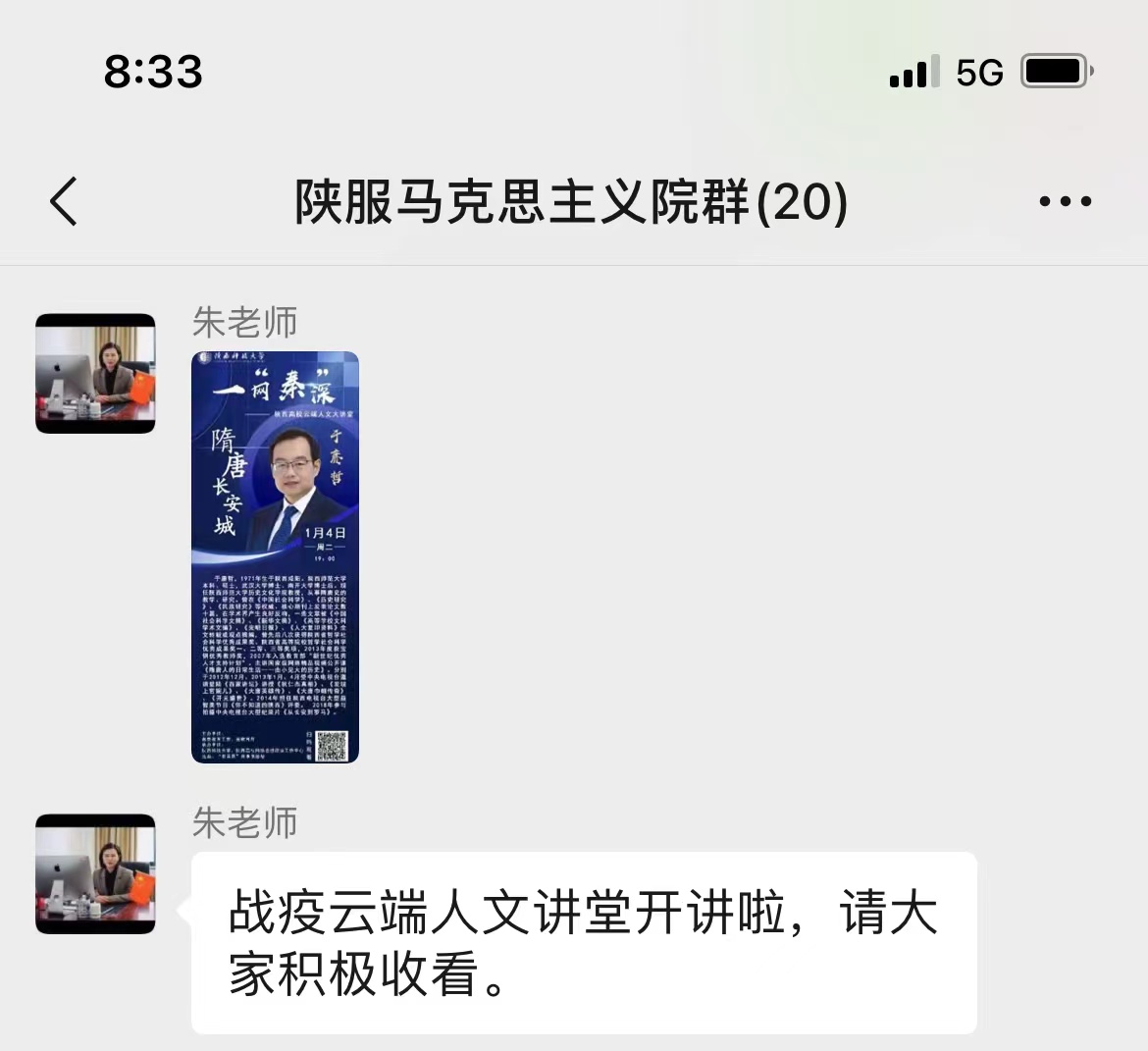Tap 朱老师's avatar beside the poster image
Image resolution: width=1148 pixels, height=1051 pixels.
point(95,373)
